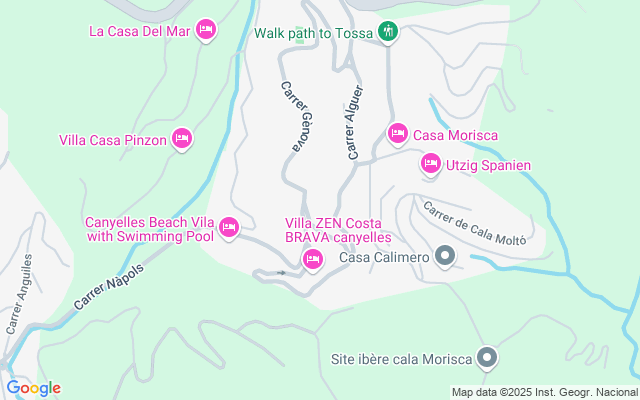This screenshot has height=400, width=640.
Task: Open Canyelles Beach Vila with Swimming Pool pin
Action: (x=228, y=229)
